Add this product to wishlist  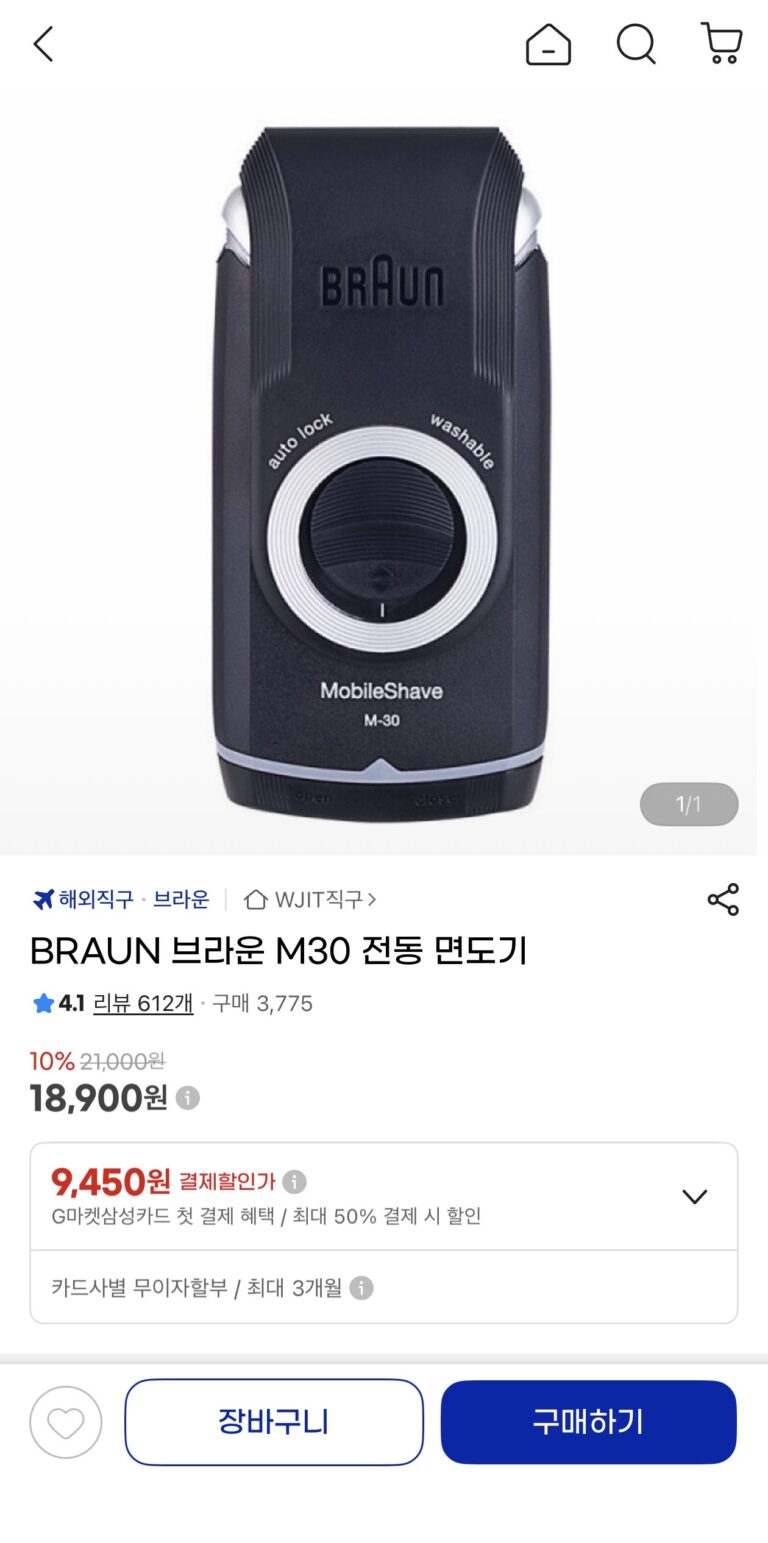(x=66, y=1422)
